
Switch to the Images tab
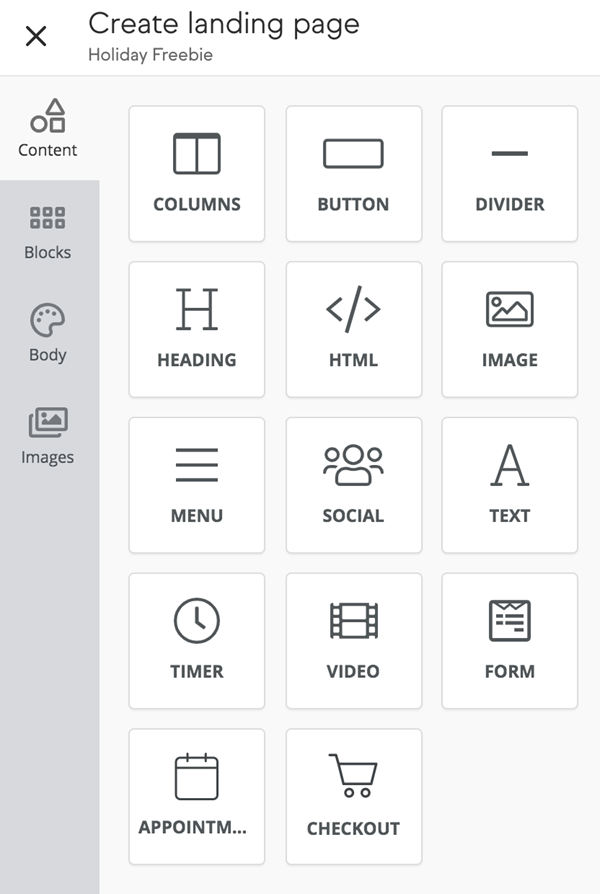coord(48,437)
